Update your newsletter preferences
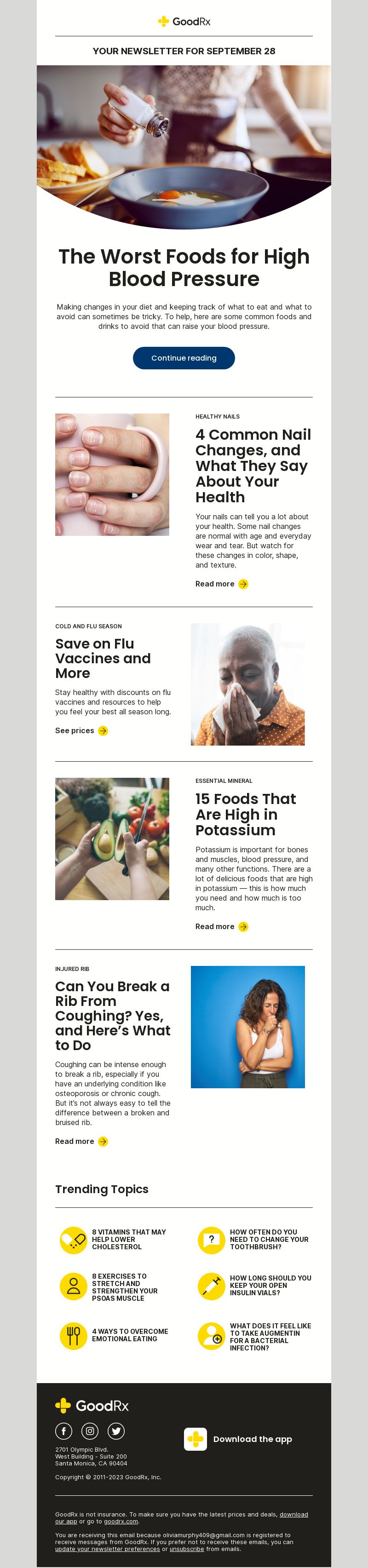Viewport: 368px width, 1568px height. (107, 1549)
